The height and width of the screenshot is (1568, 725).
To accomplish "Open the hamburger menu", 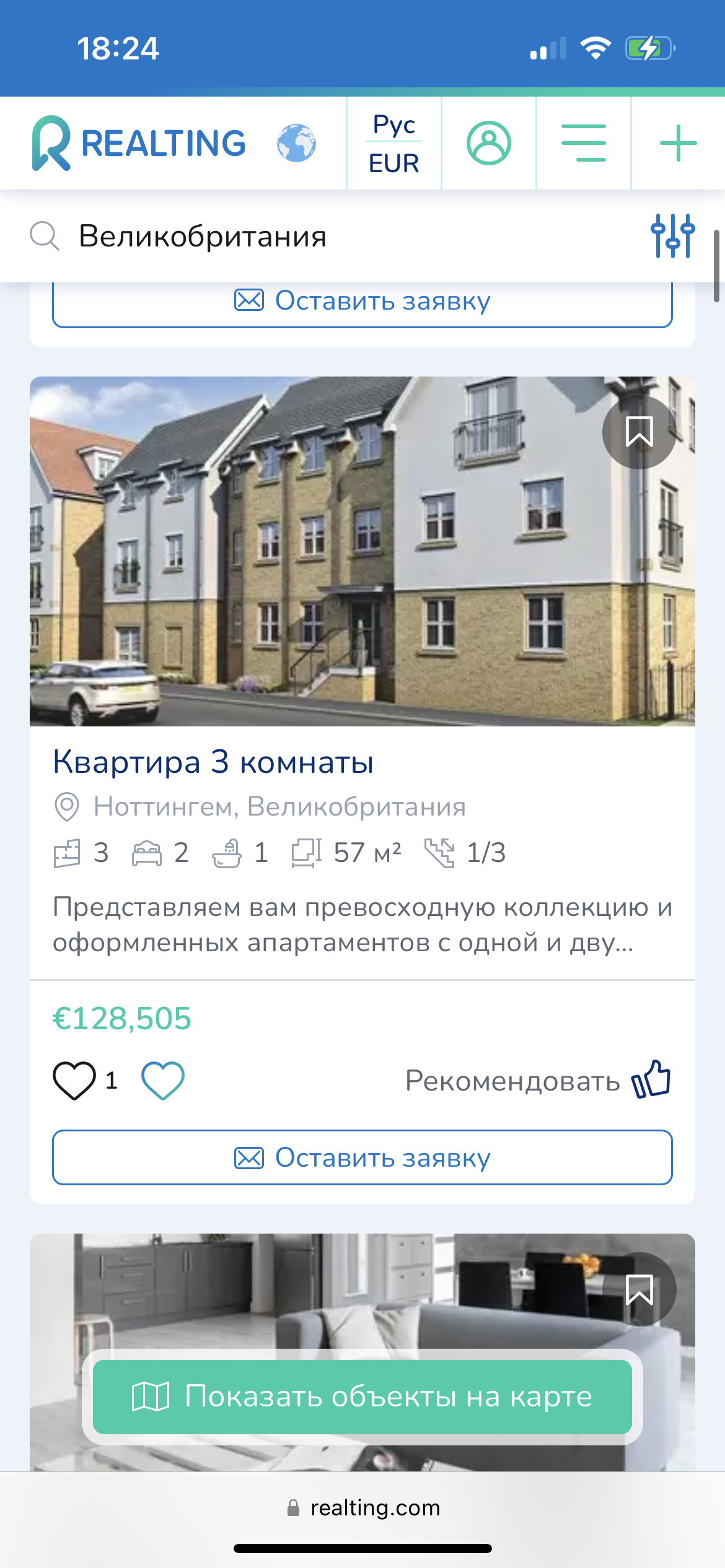I will tap(584, 143).
